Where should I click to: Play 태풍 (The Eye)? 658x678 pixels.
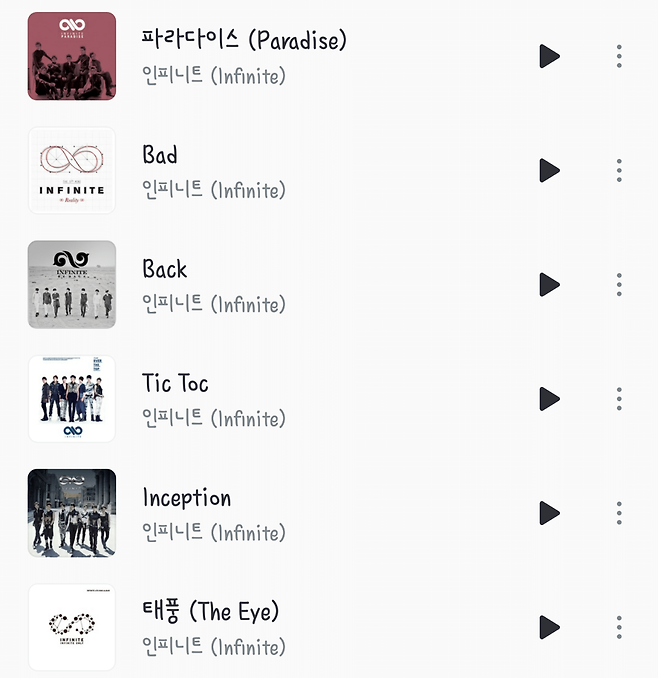[549, 627]
